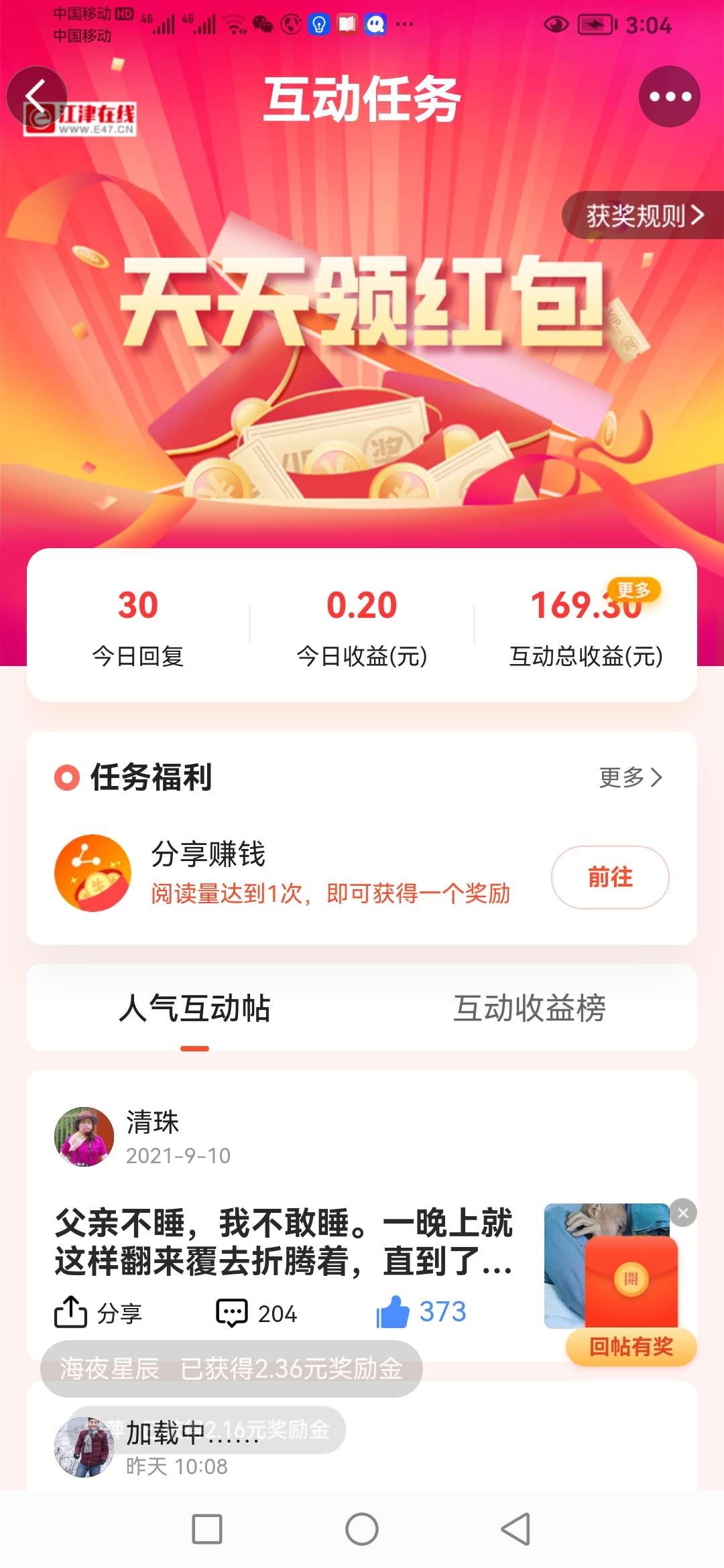This screenshot has height=1568, width=724.
Task: Open the recent apps view
Action: [x=207, y=1529]
